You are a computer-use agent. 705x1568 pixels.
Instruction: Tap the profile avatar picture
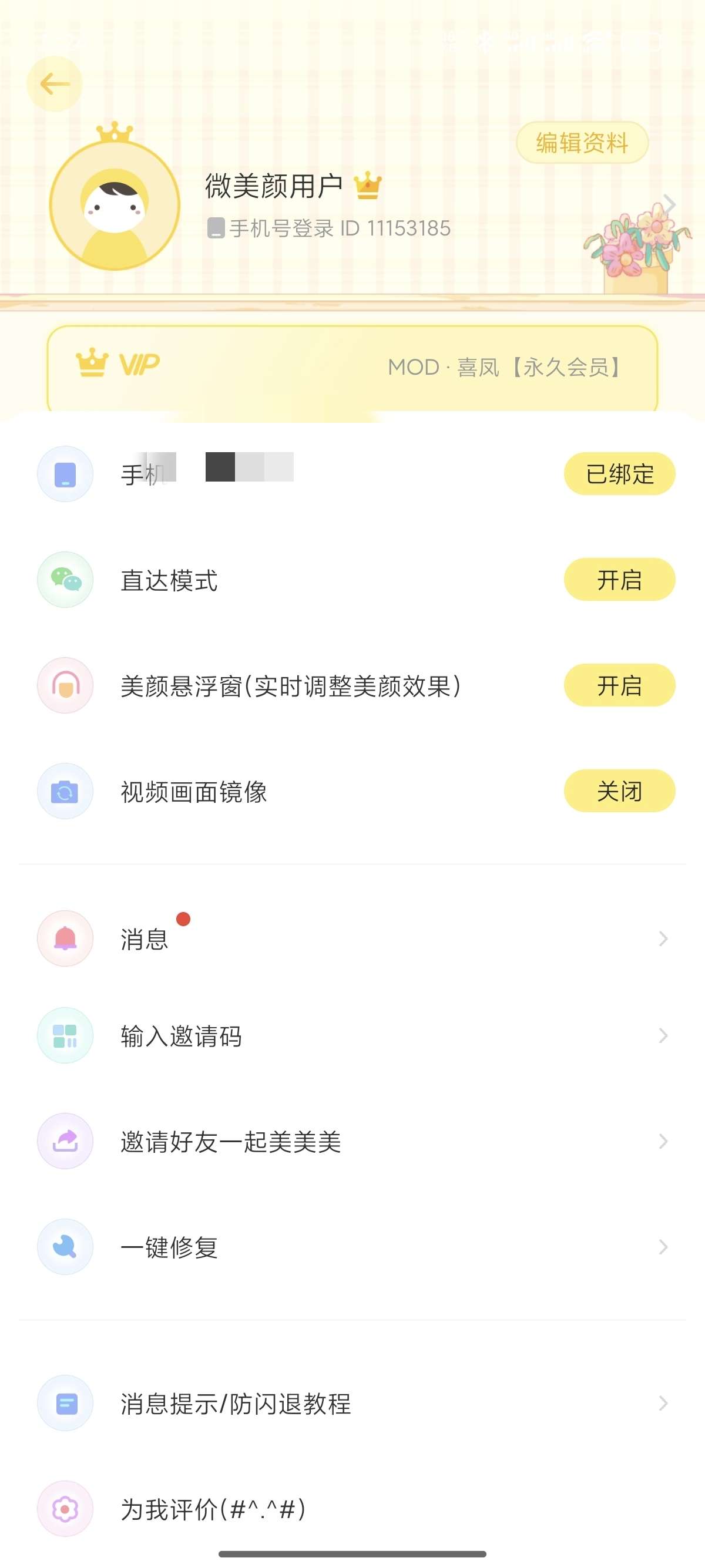tap(115, 204)
